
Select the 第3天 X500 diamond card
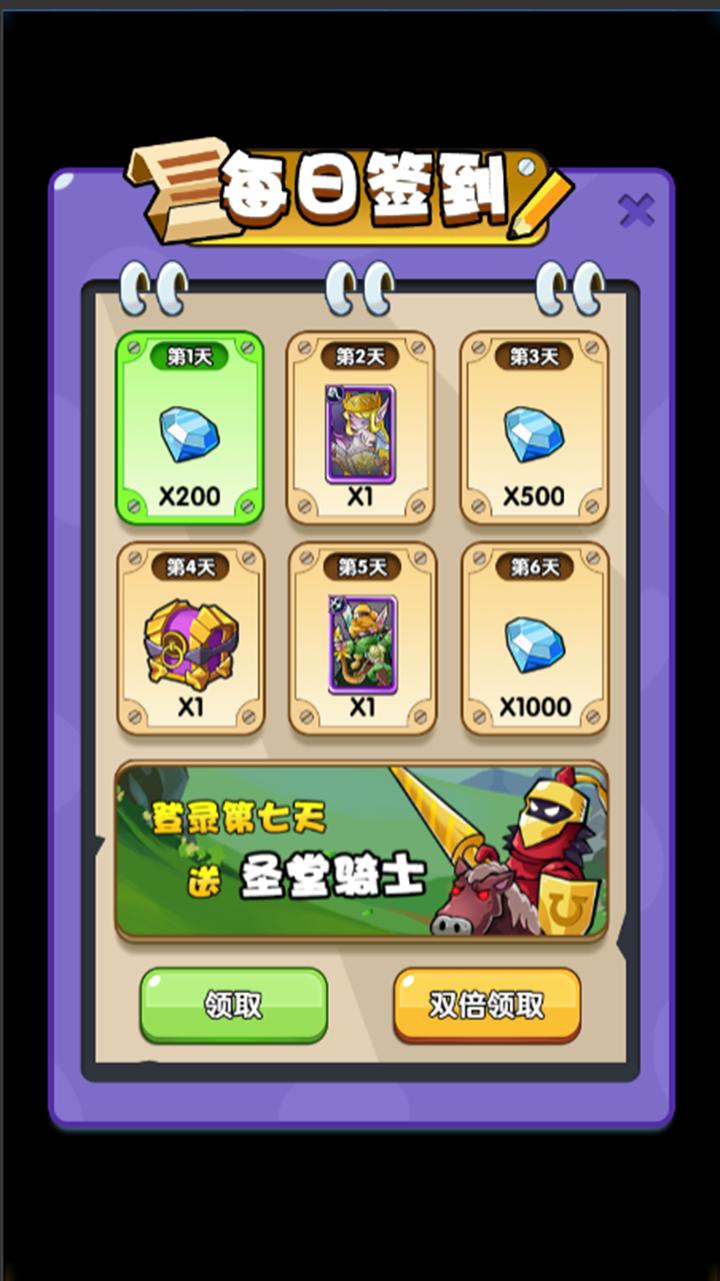[534, 428]
